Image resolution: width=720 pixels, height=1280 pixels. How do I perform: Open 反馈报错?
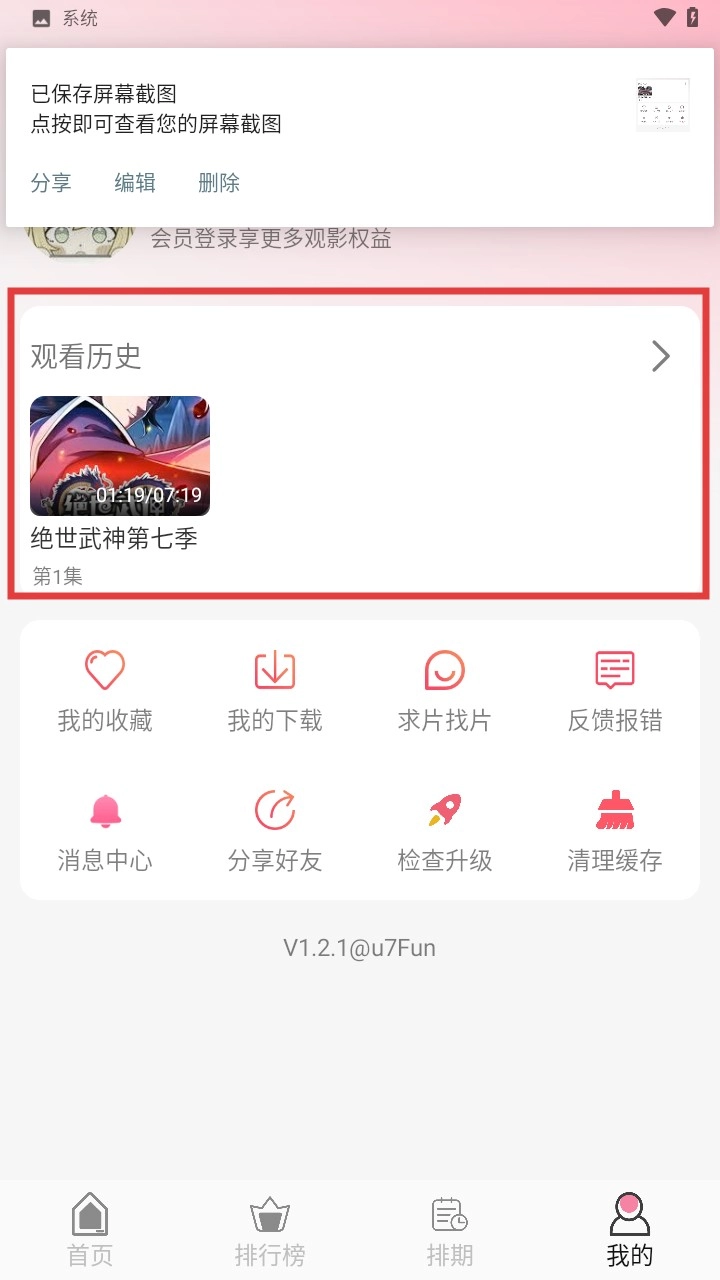(x=615, y=690)
